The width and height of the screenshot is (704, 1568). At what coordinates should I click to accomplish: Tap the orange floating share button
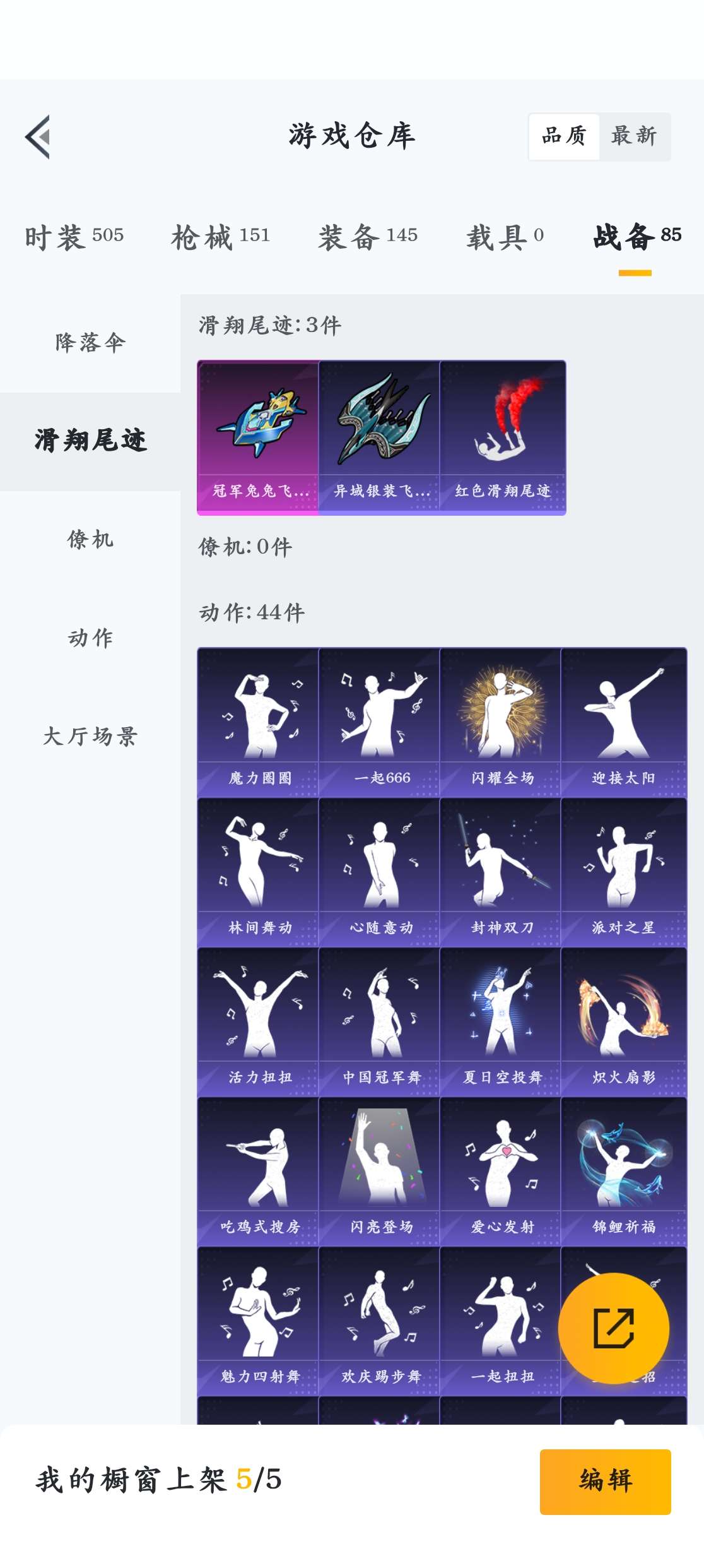(613, 1329)
